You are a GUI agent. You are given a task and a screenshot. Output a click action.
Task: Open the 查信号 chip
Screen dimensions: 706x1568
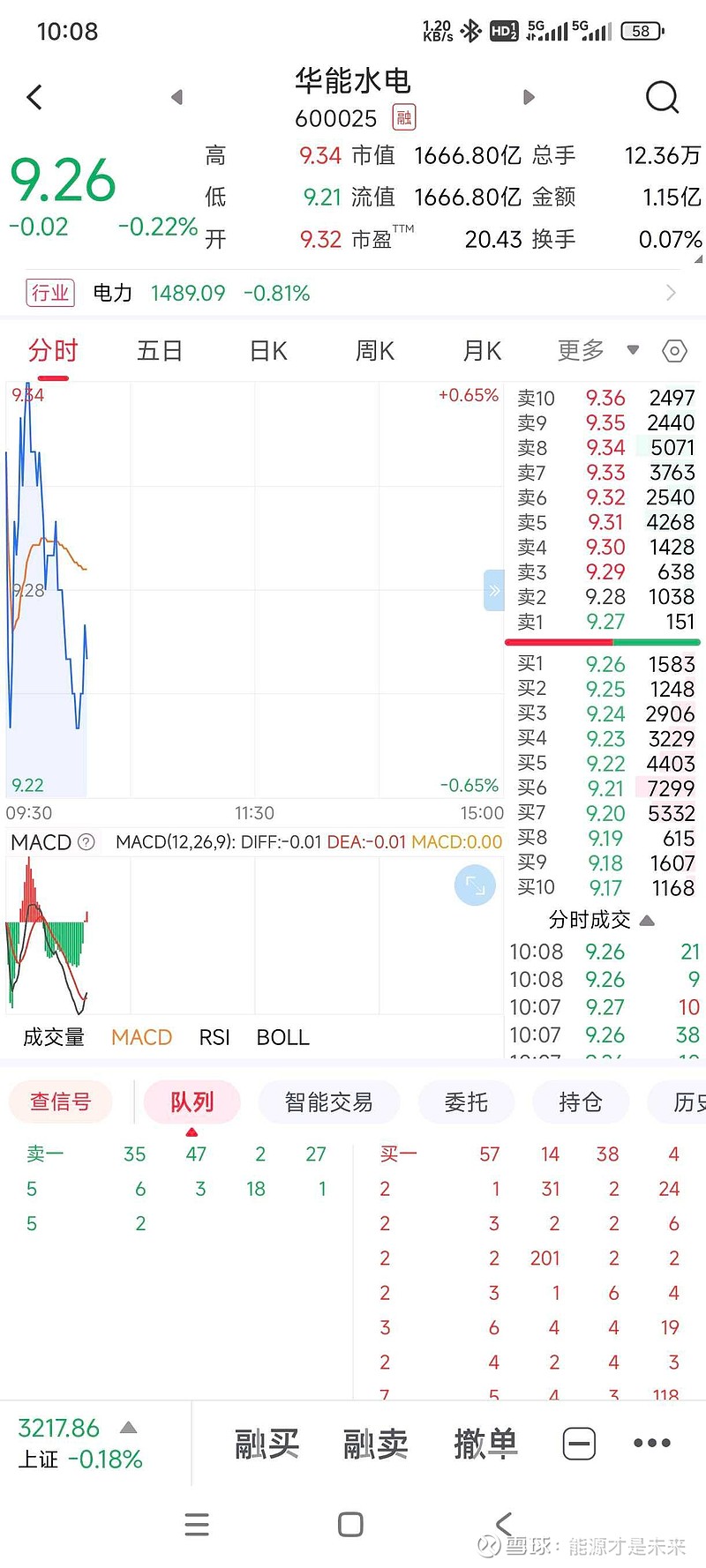[60, 1101]
